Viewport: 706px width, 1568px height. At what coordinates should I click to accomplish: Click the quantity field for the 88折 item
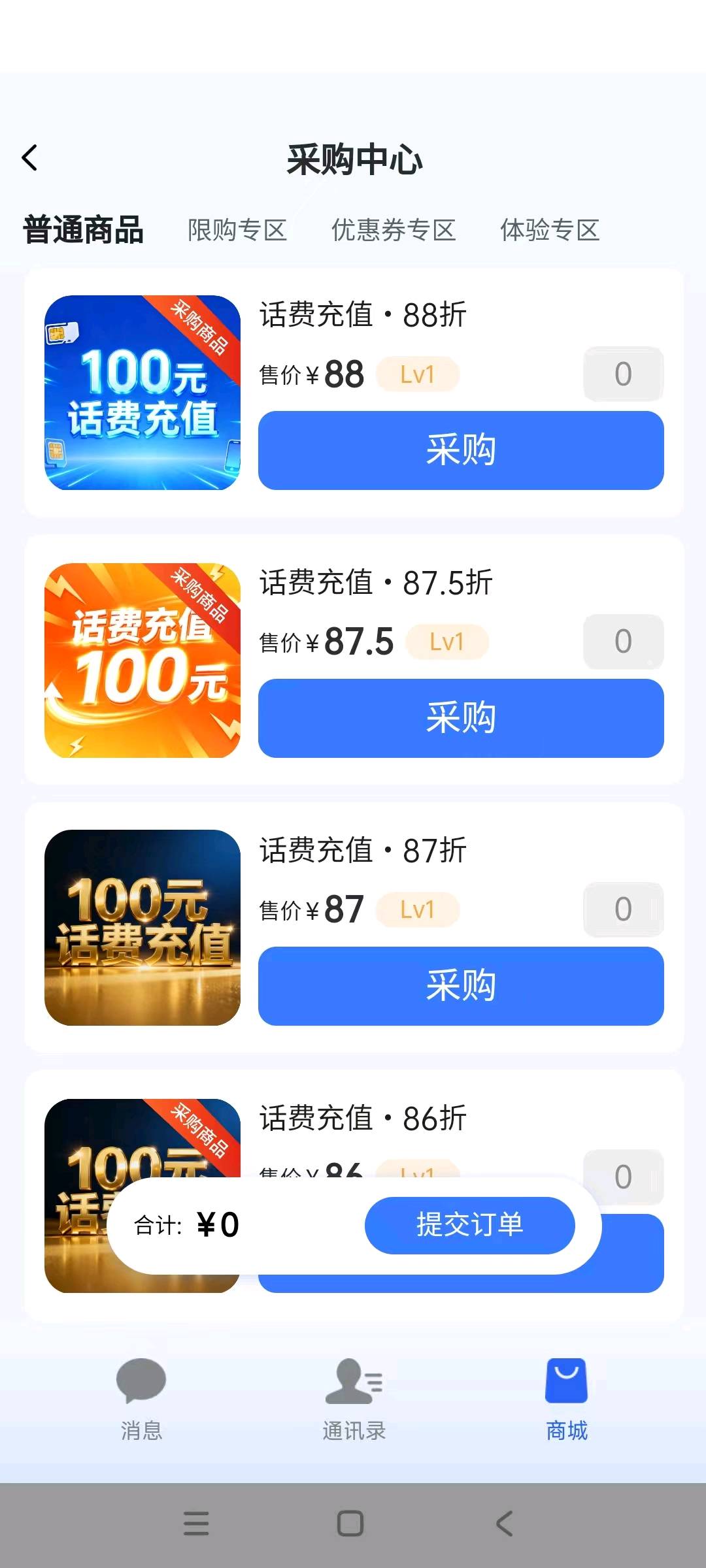[622, 374]
